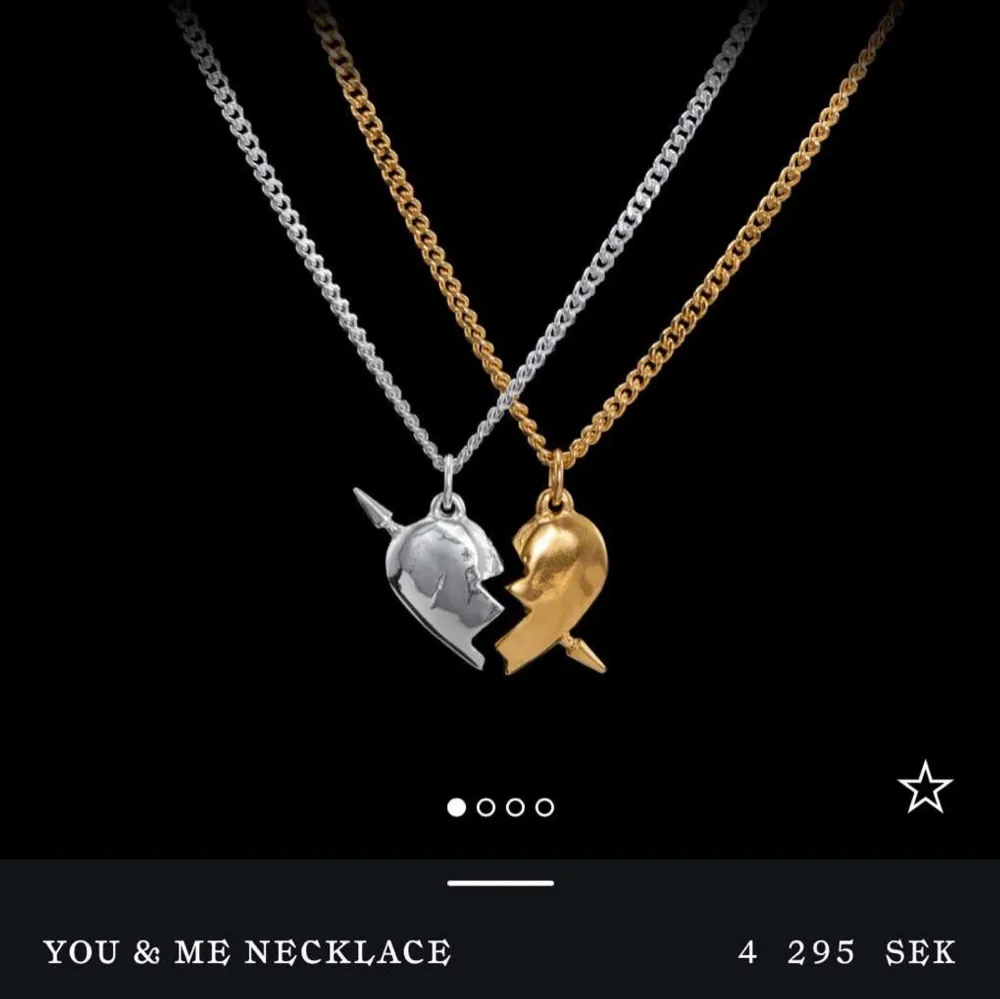
Task: Select the last image carousel dot
Action: (544, 807)
